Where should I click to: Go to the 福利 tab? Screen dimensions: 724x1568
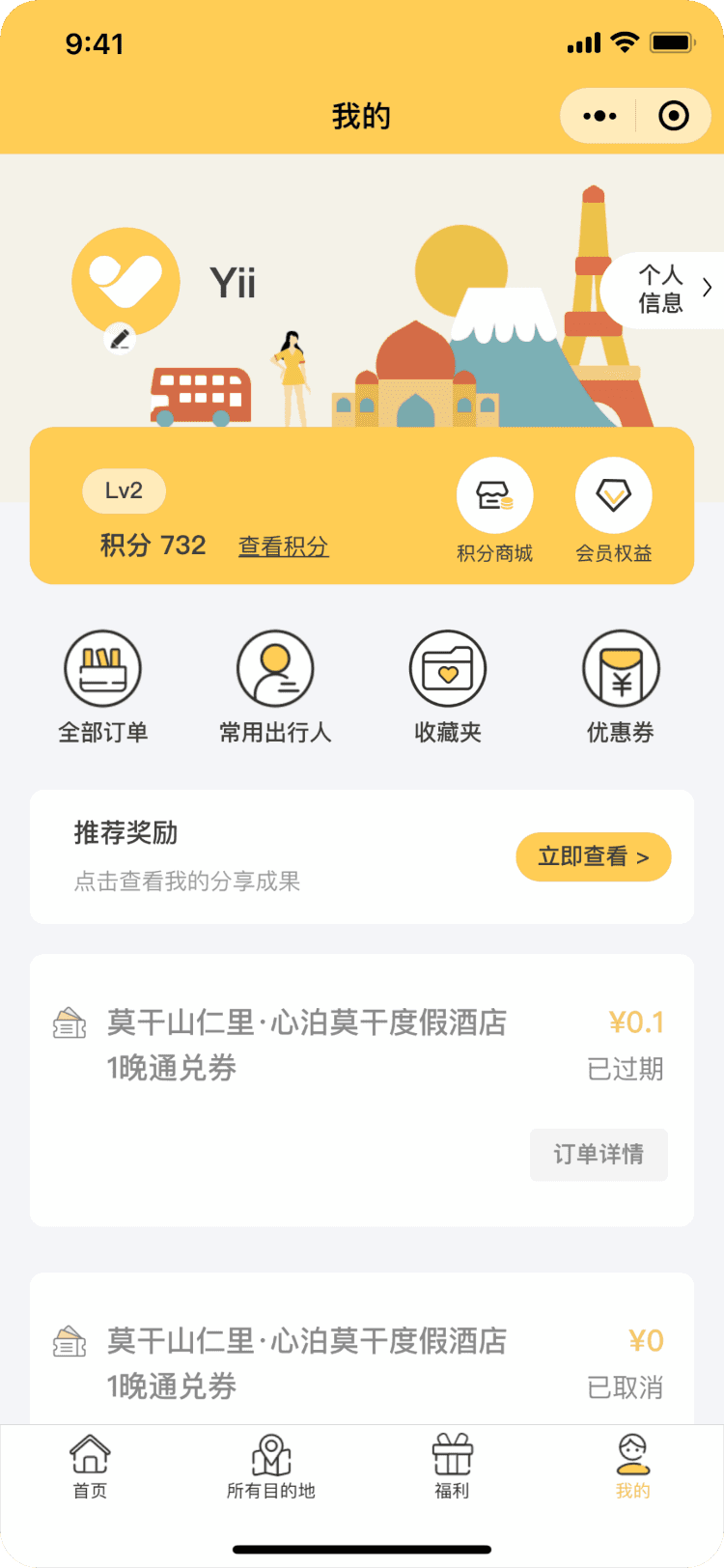(x=452, y=1466)
